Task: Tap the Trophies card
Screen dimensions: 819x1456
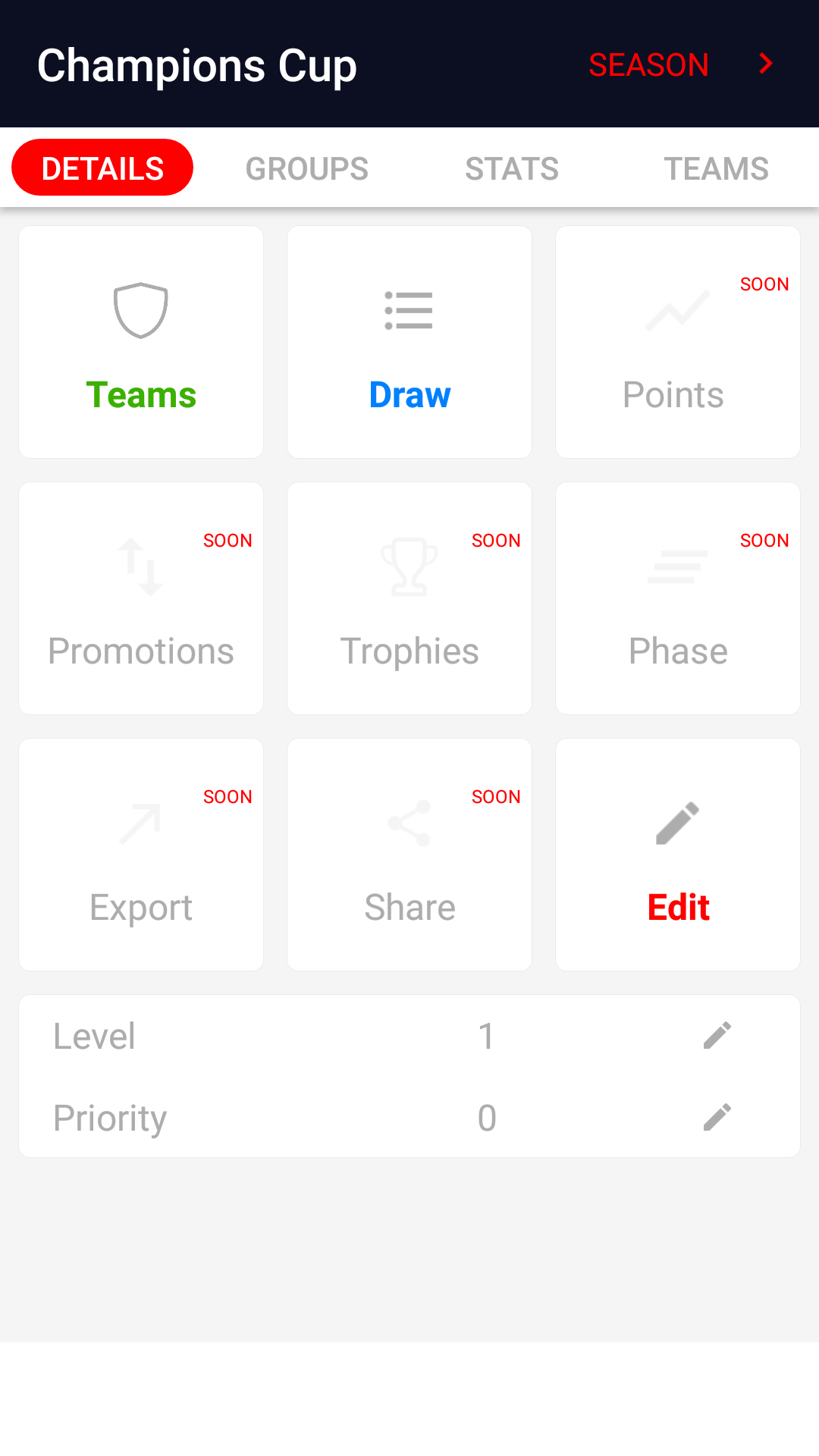Action: click(x=409, y=598)
